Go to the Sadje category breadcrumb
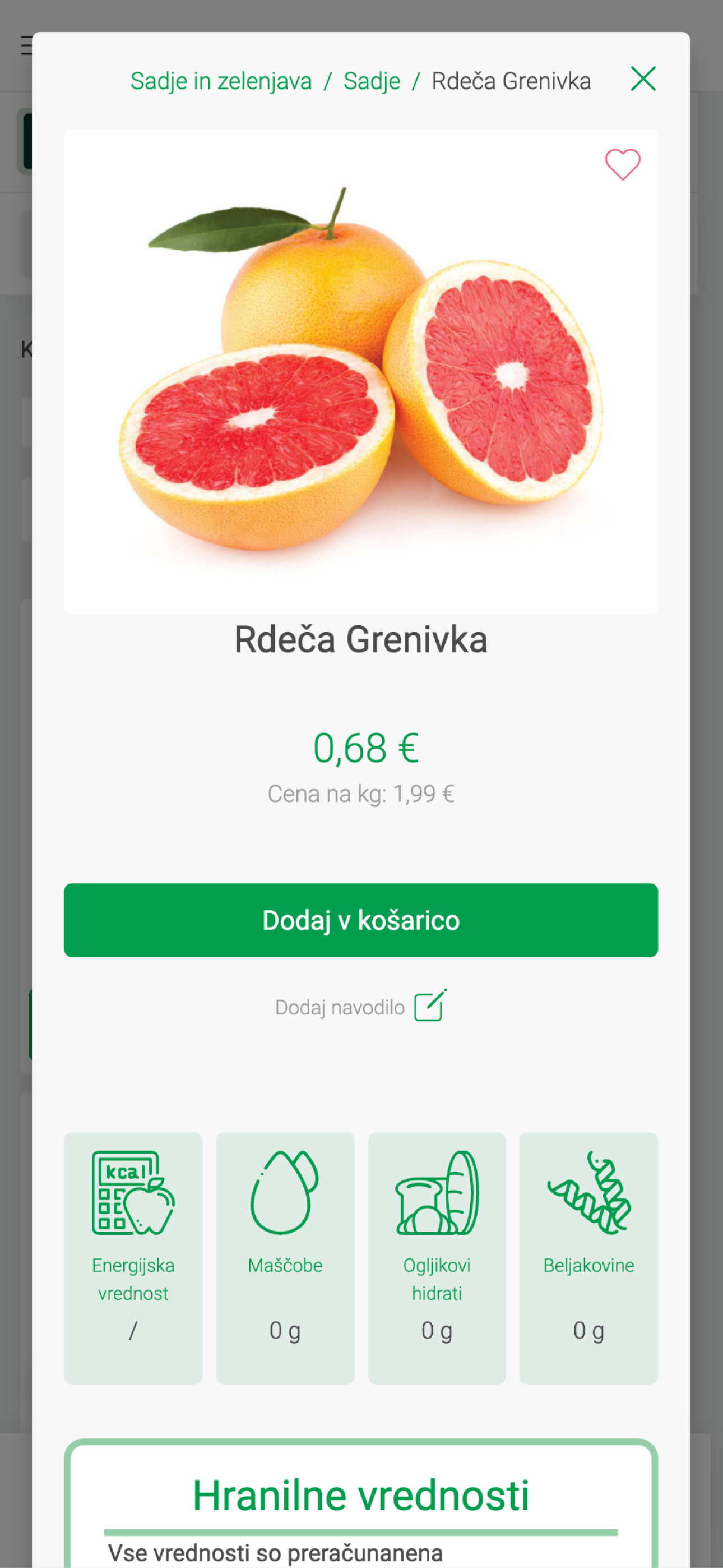Image resolution: width=723 pixels, height=1568 pixels. pos(372,81)
